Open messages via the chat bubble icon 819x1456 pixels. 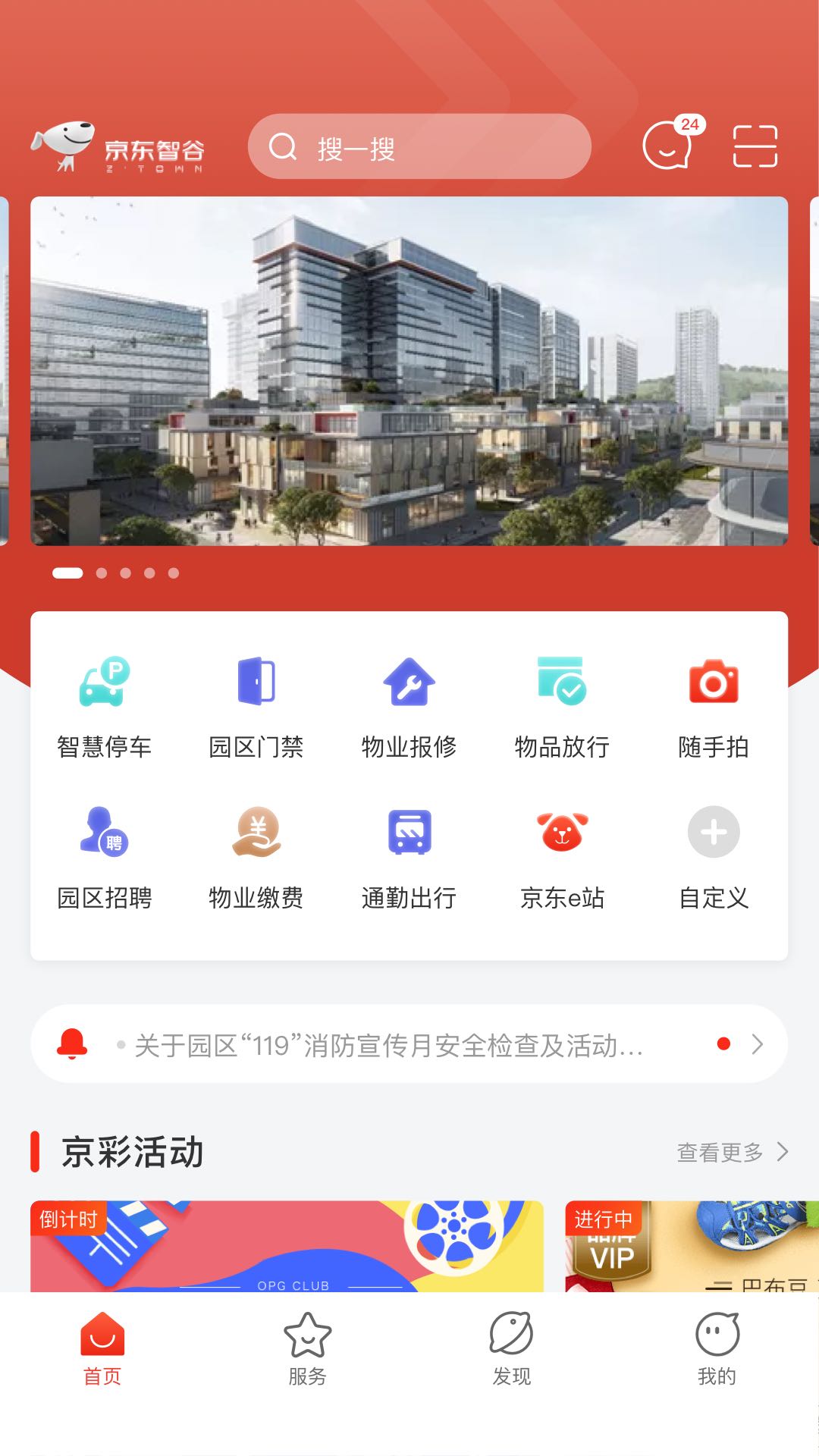[x=667, y=148]
